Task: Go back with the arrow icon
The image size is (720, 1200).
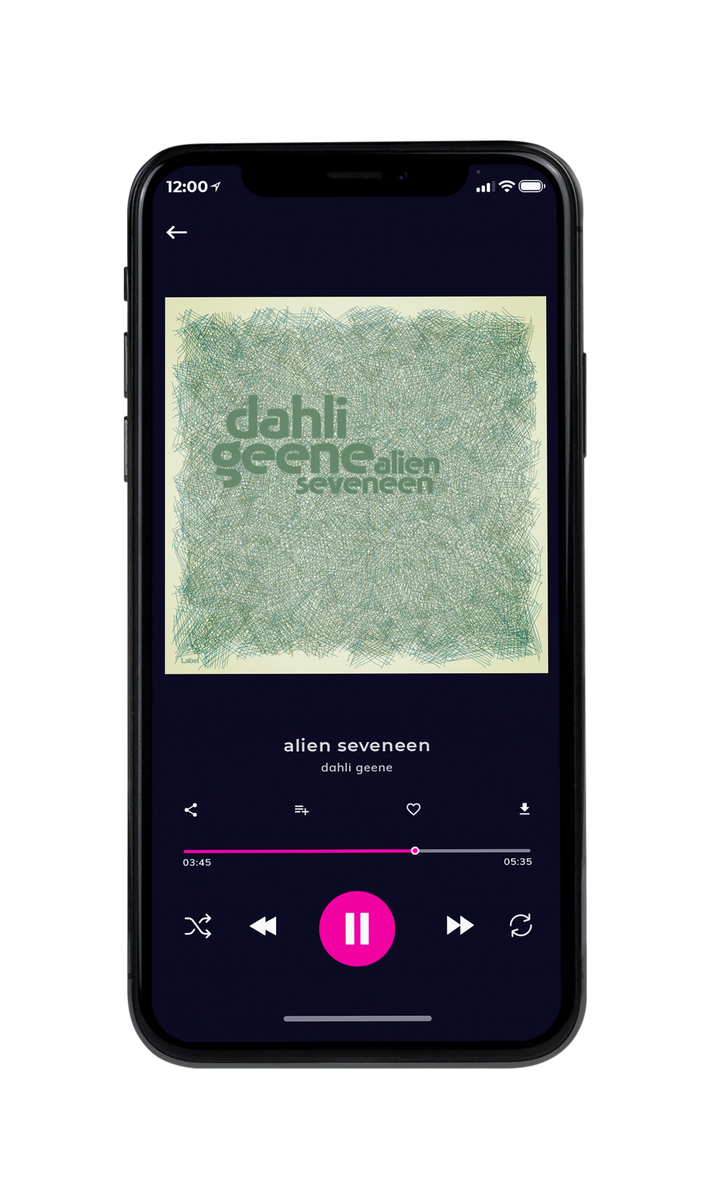Action: 177,232
